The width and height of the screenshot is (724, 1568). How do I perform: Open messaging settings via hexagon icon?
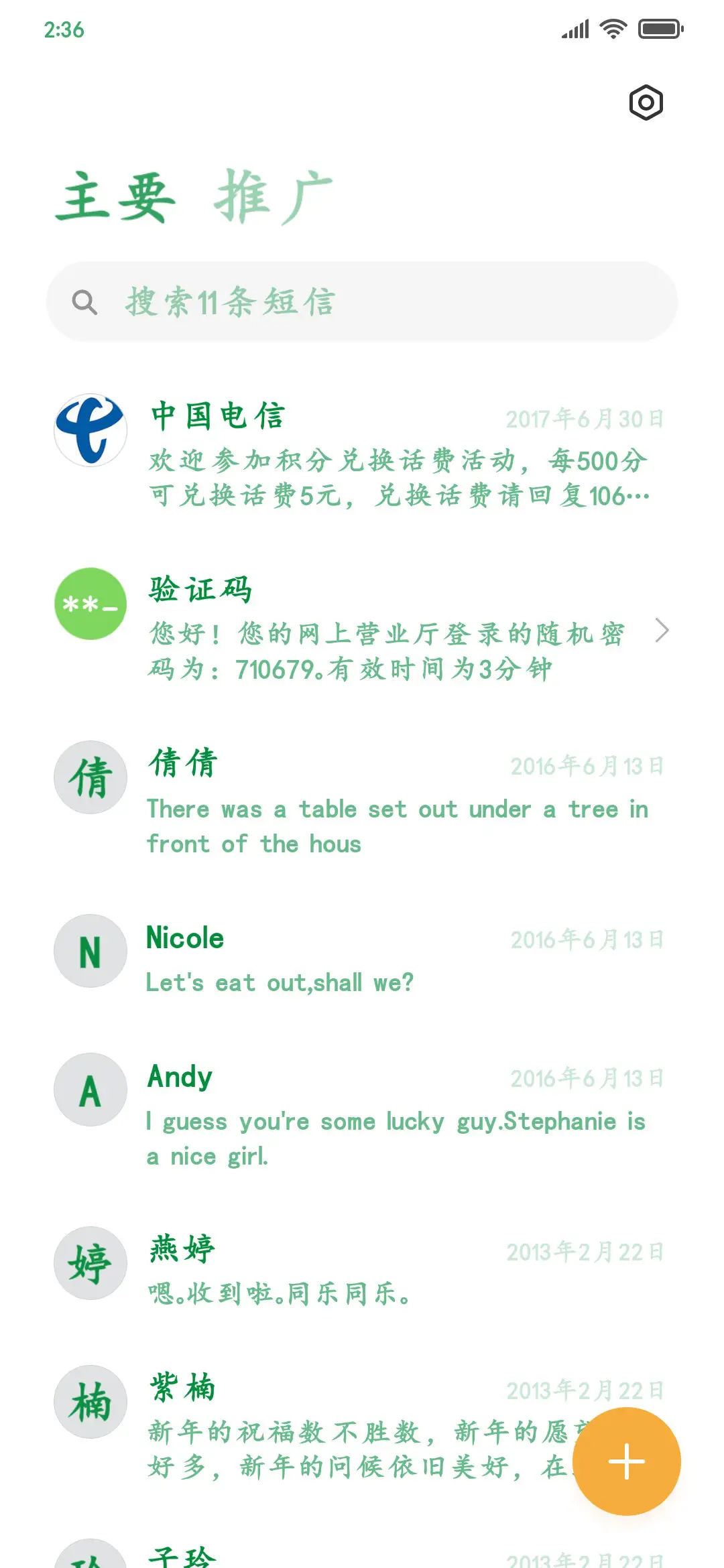pos(646,102)
